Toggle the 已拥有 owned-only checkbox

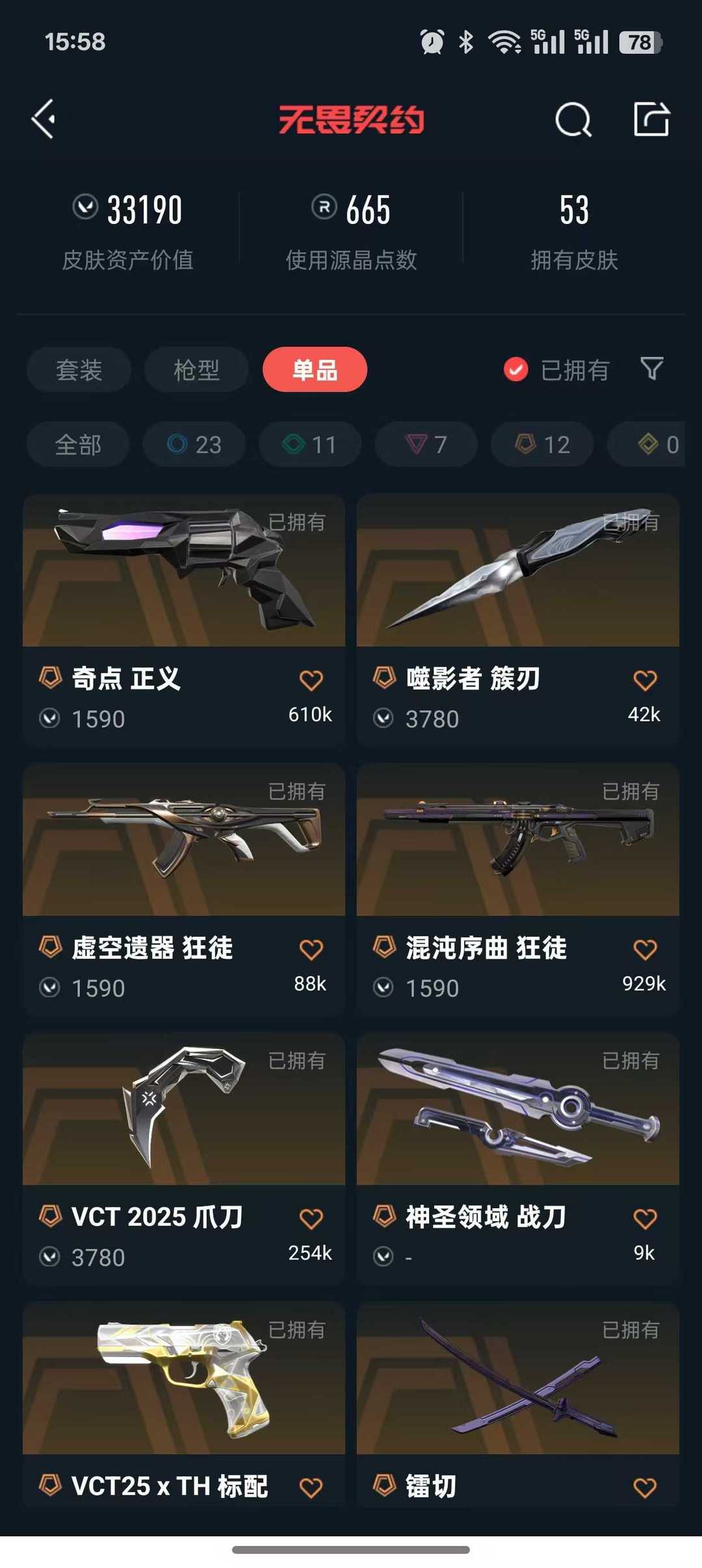516,370
